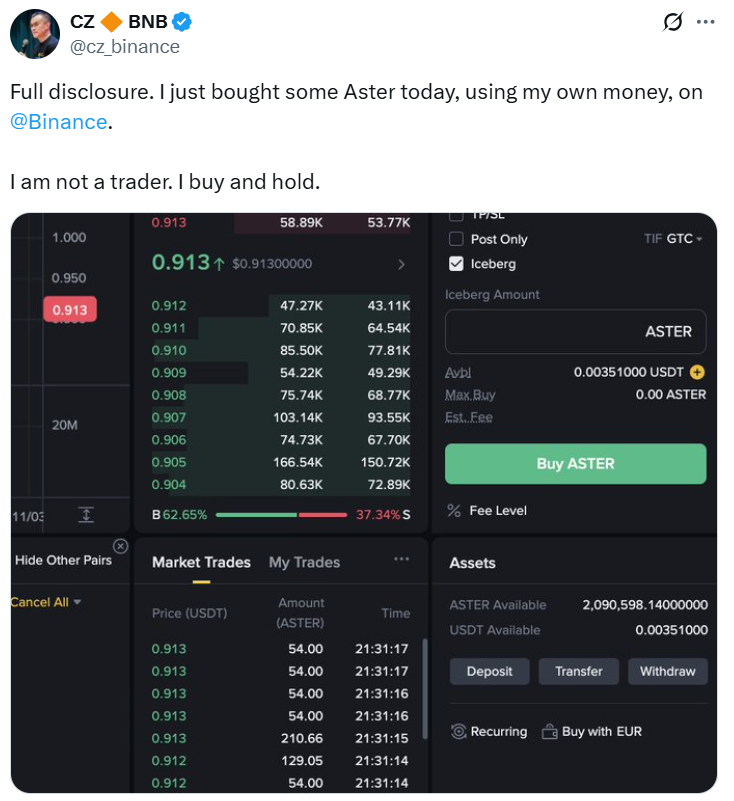Click CZ's profile avatar
The image size is (734, 801).
pos(34,33)
